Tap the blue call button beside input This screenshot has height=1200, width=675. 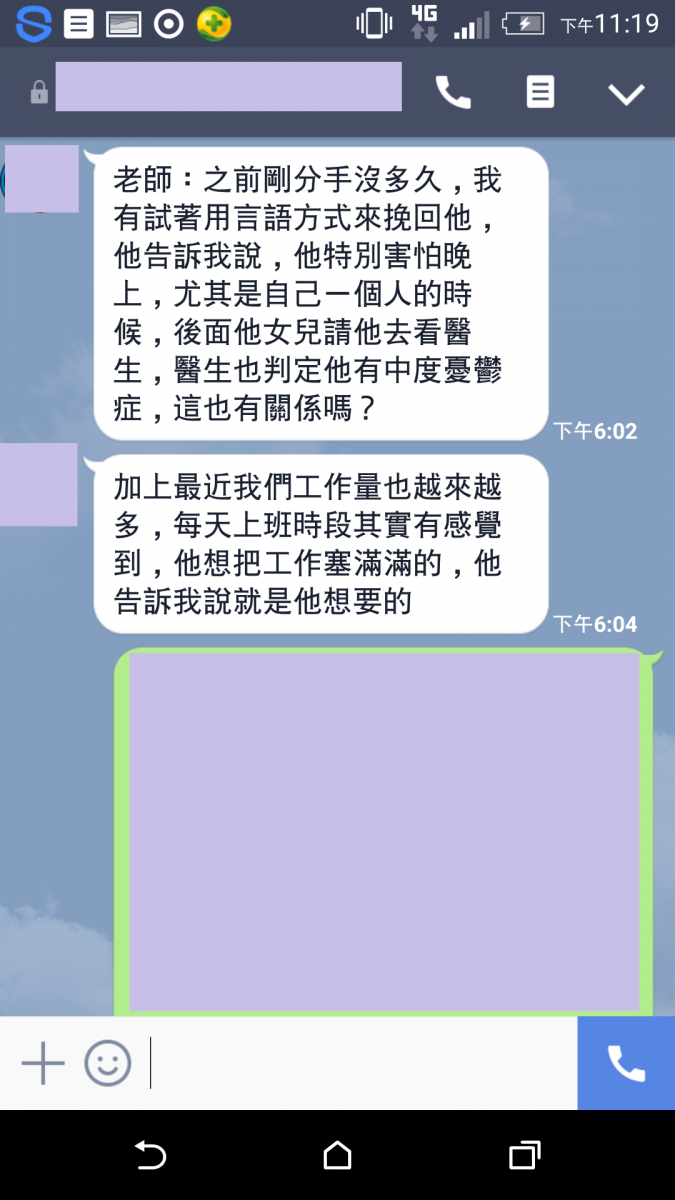[626, 1063]
